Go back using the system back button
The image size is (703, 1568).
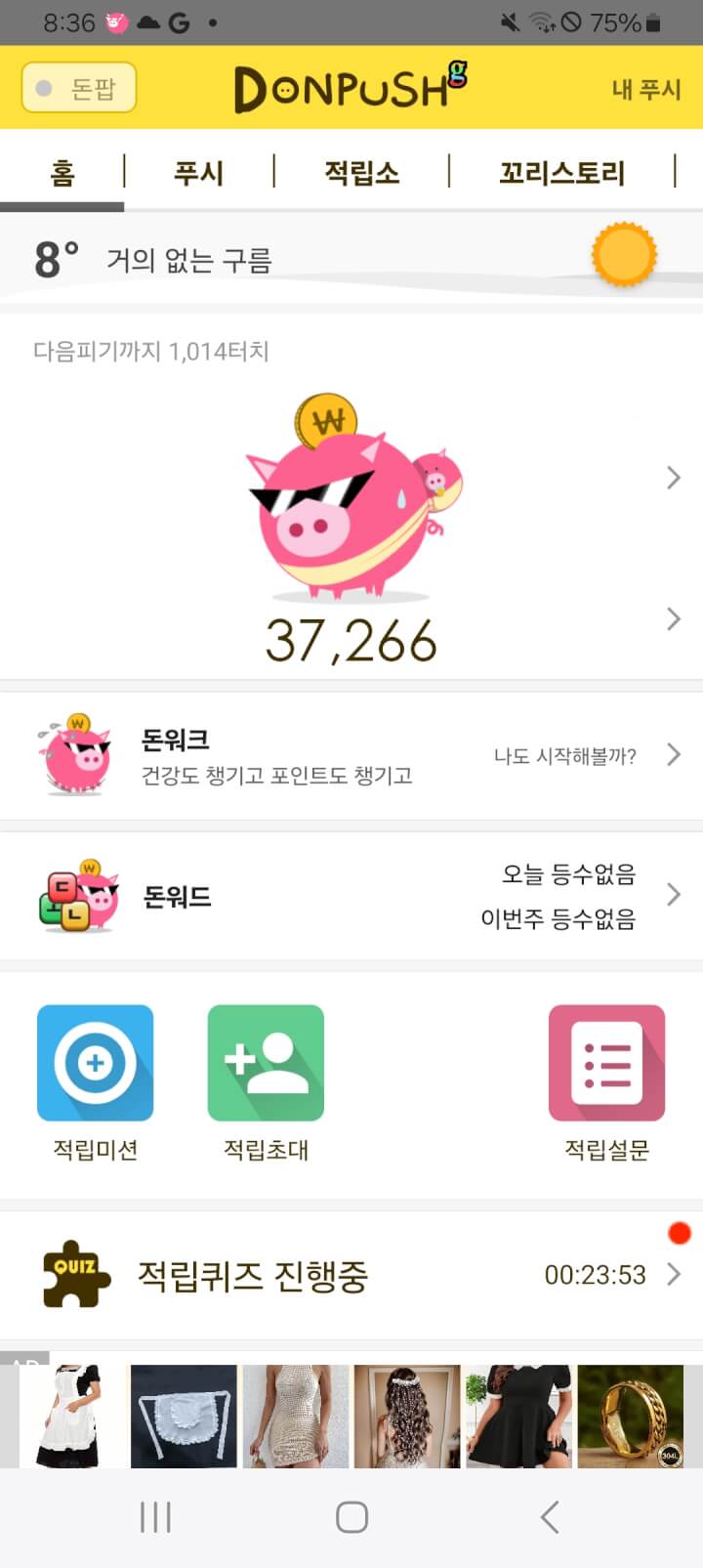tap(550, 1516)
